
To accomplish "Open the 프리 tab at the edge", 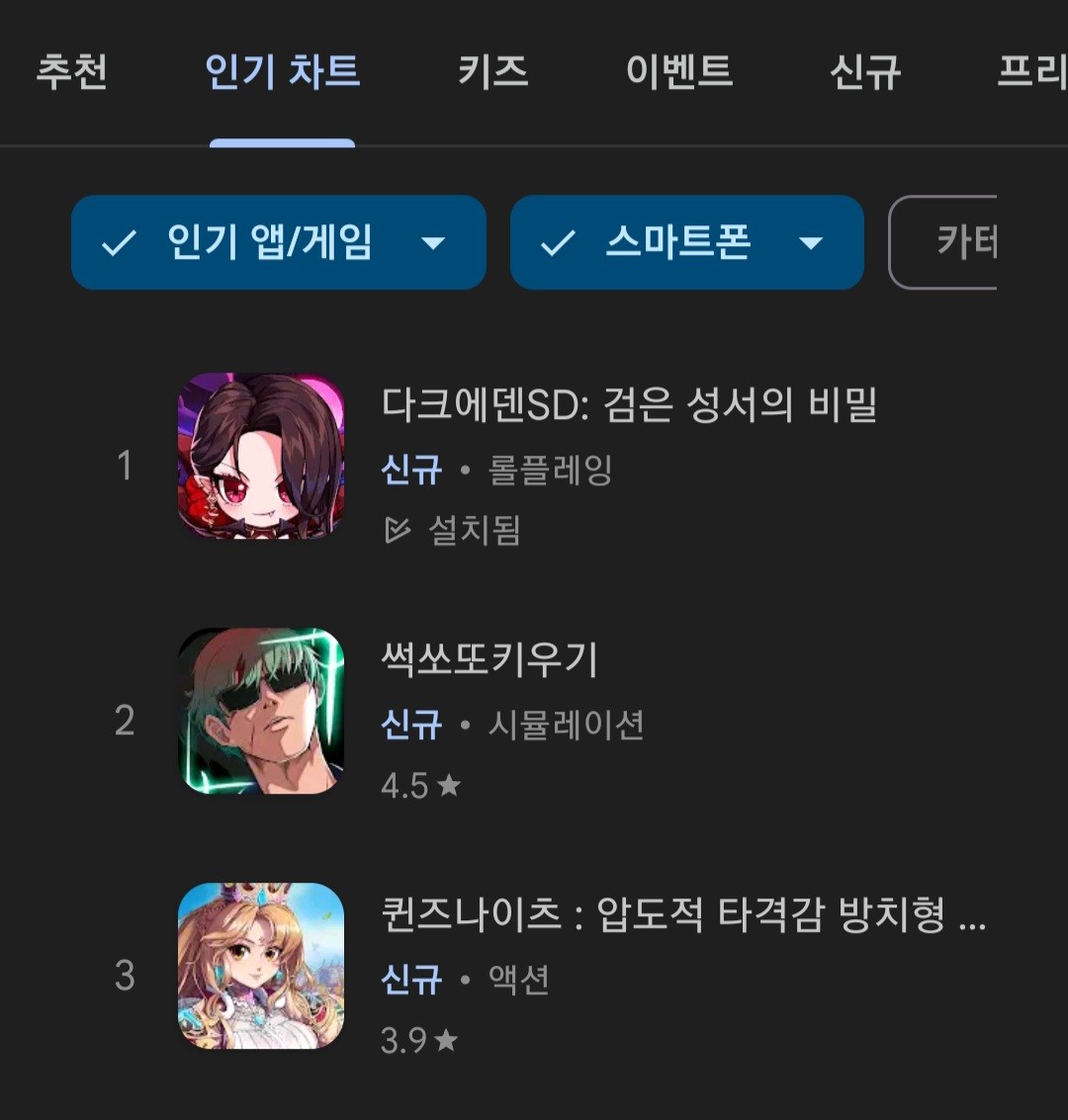I will 1030,72.
